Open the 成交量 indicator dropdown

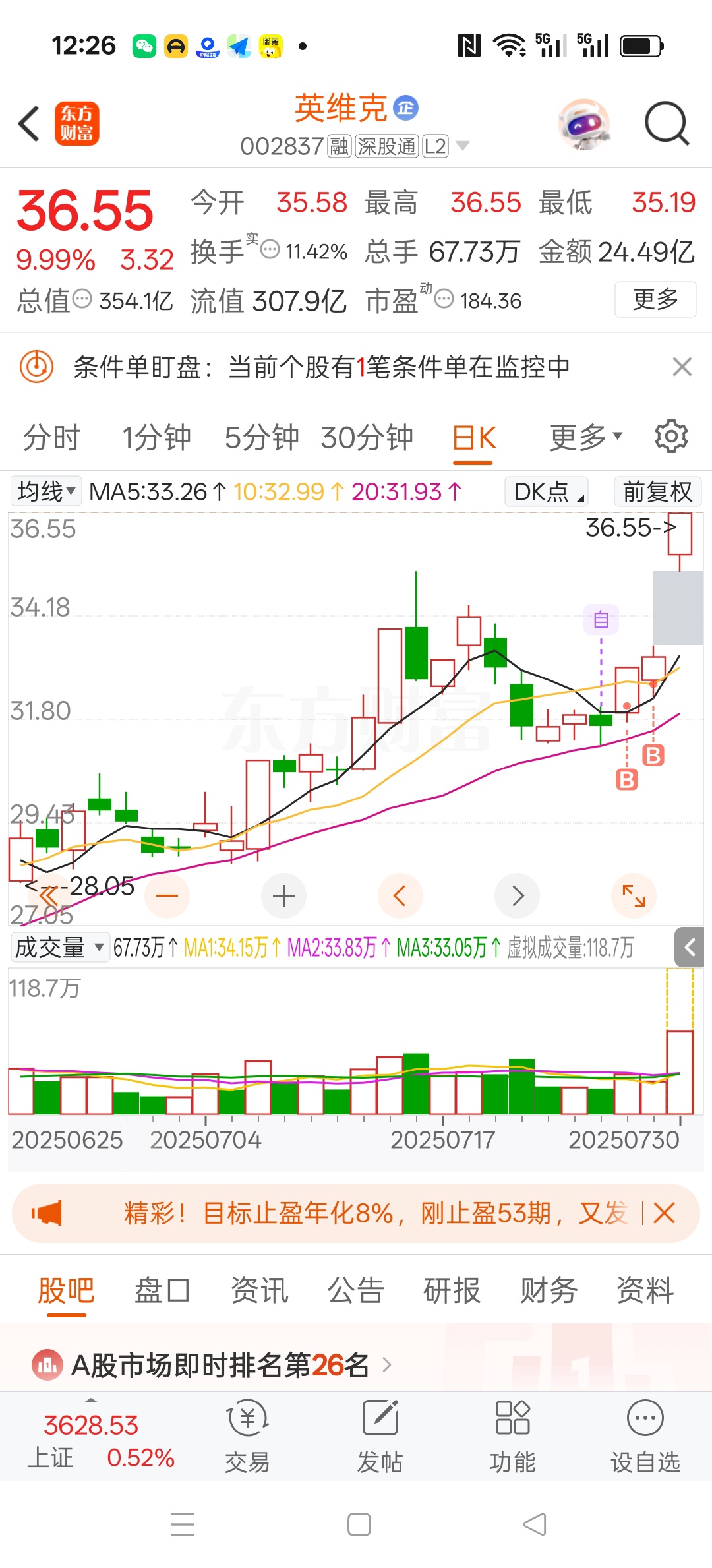pos(59,948)
